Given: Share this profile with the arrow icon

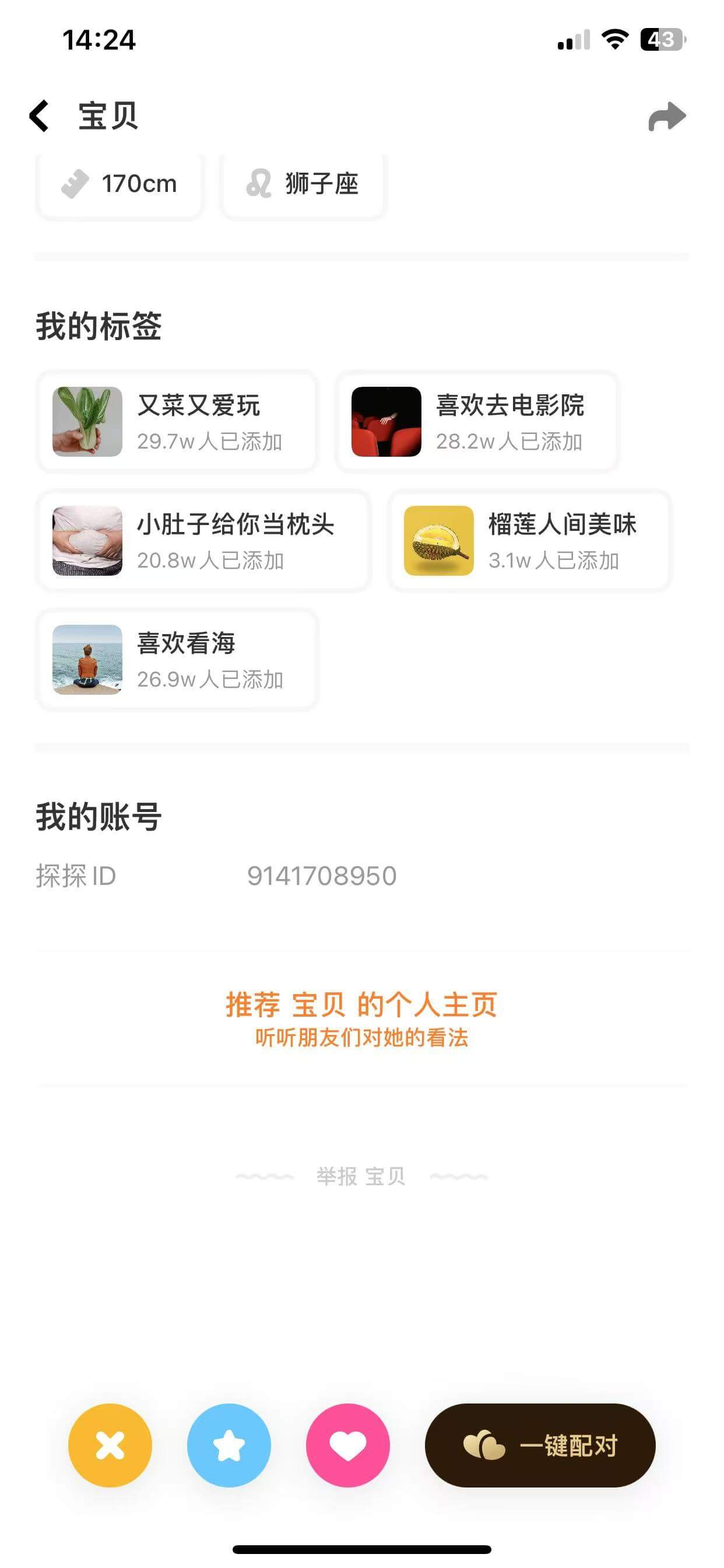Looking at the screenshot, I should [x=667, y=116].
